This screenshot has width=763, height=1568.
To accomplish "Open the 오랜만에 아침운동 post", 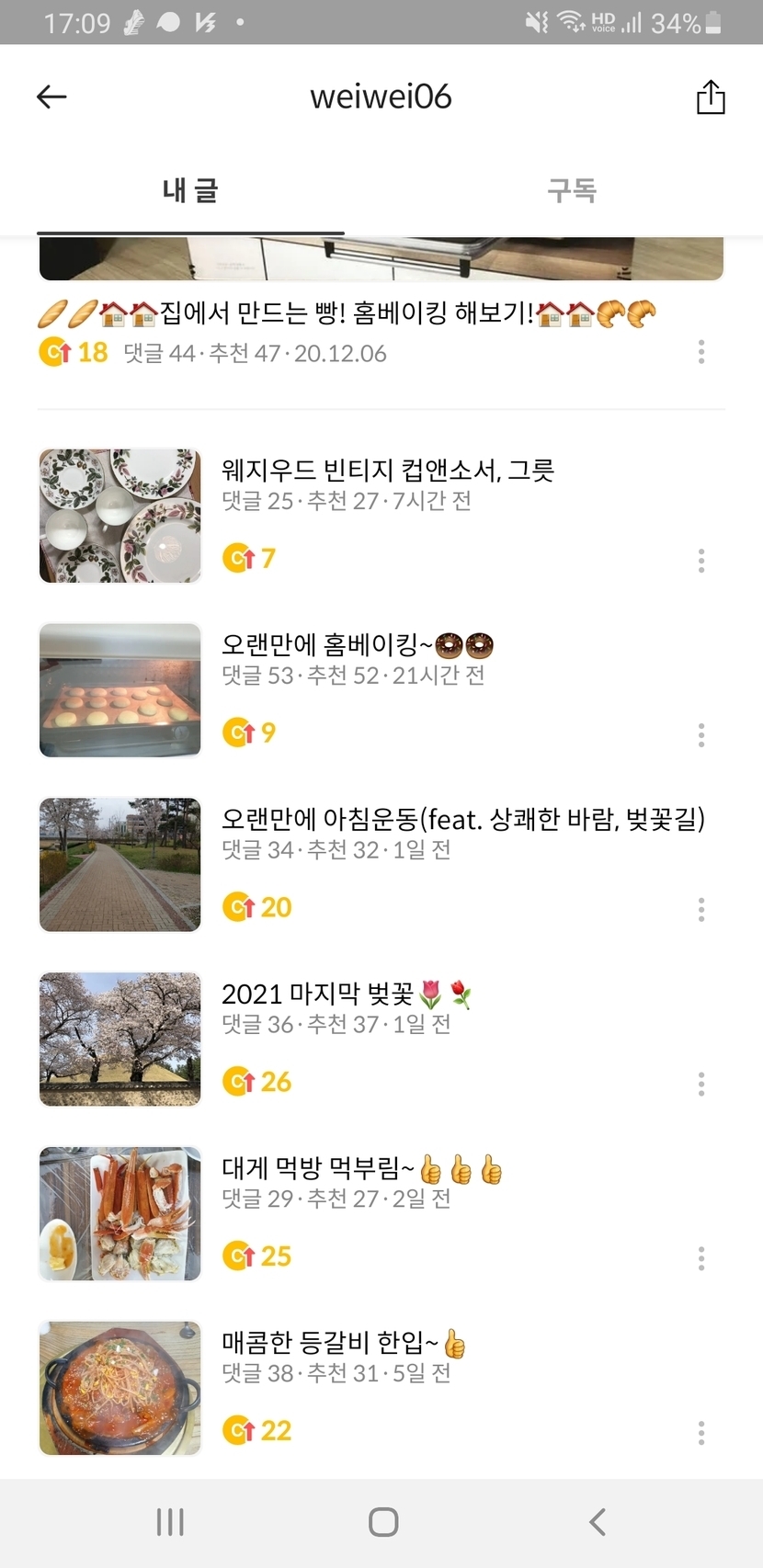I will (462, 819).
